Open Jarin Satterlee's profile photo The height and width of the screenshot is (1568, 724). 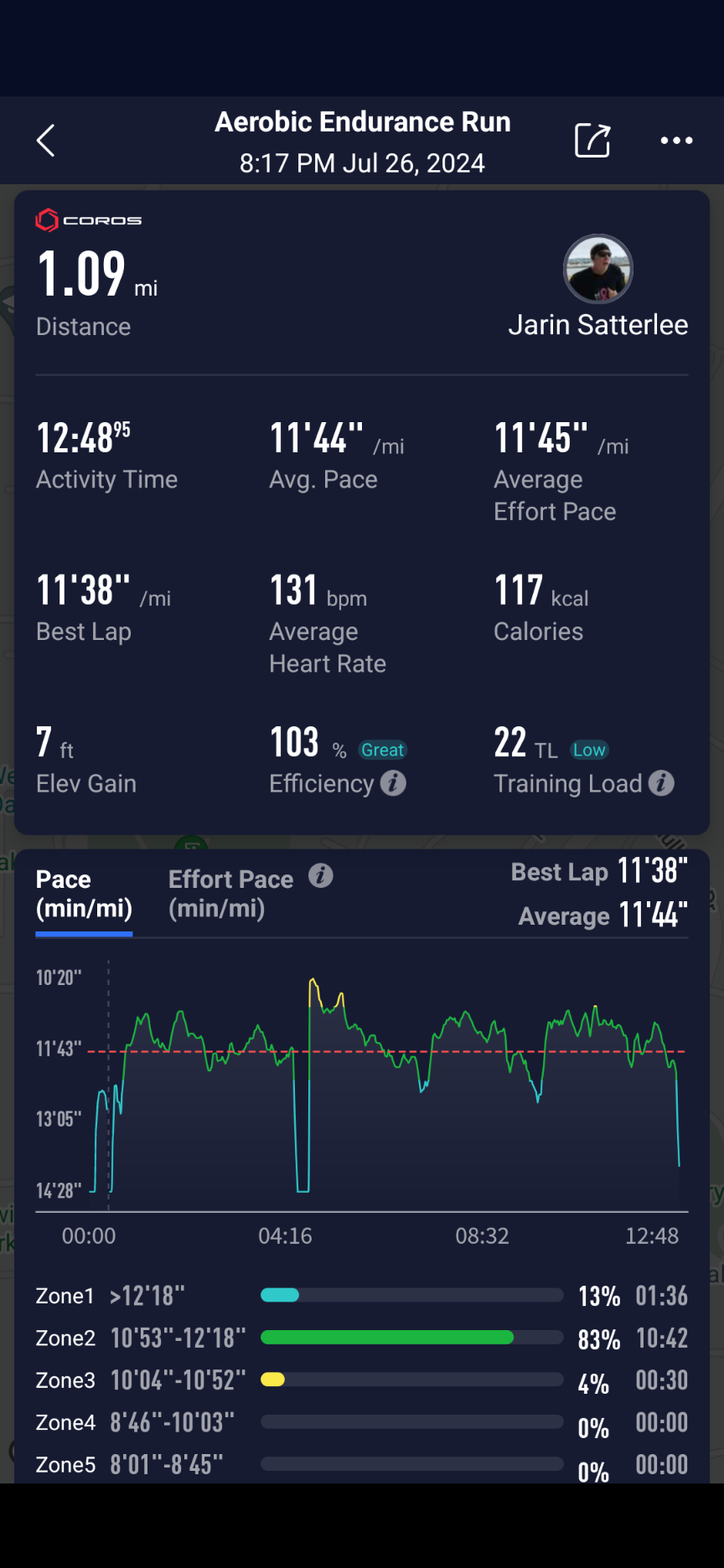point(597,270)
